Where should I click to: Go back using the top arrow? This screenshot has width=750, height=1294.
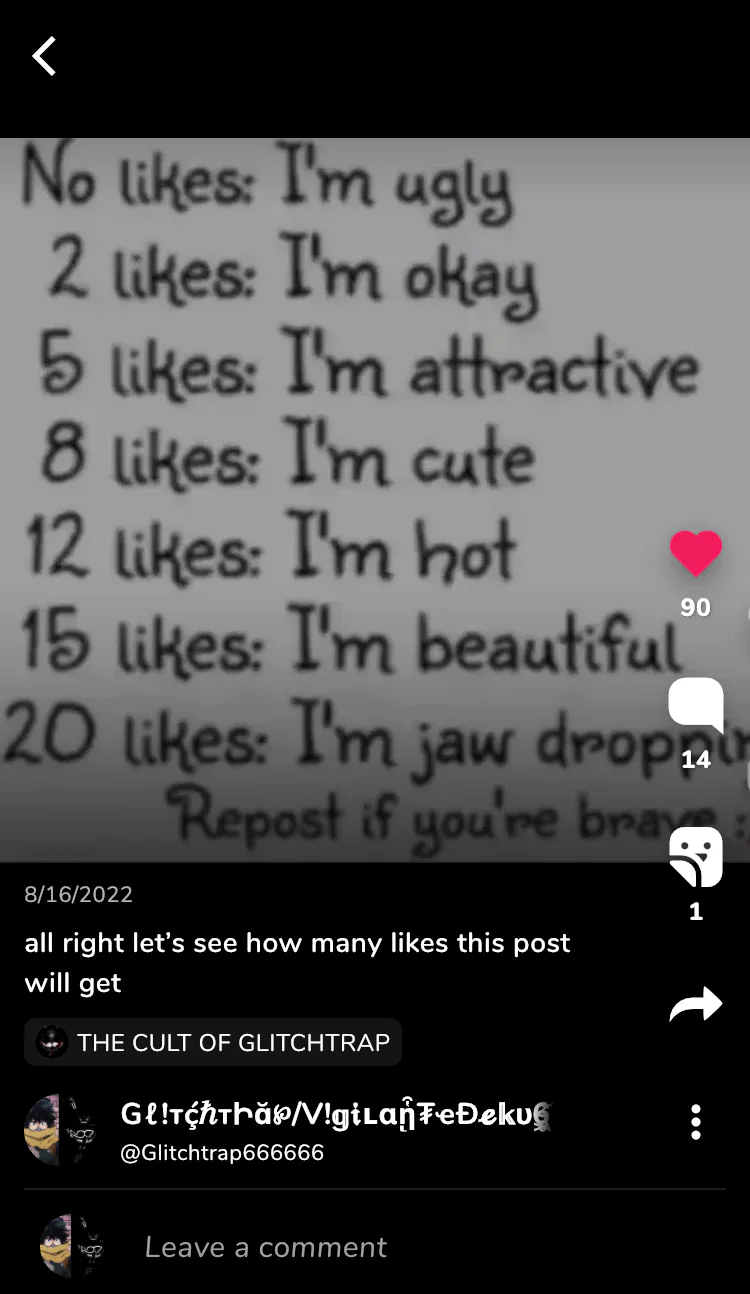(44, 57)
